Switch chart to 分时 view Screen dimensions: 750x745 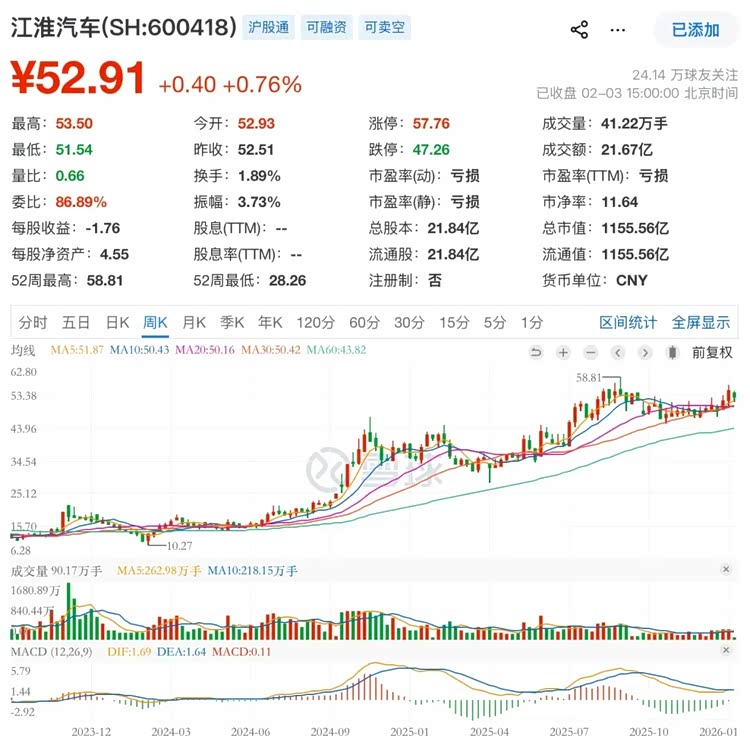pyautogui.click(x=33, y=322)
